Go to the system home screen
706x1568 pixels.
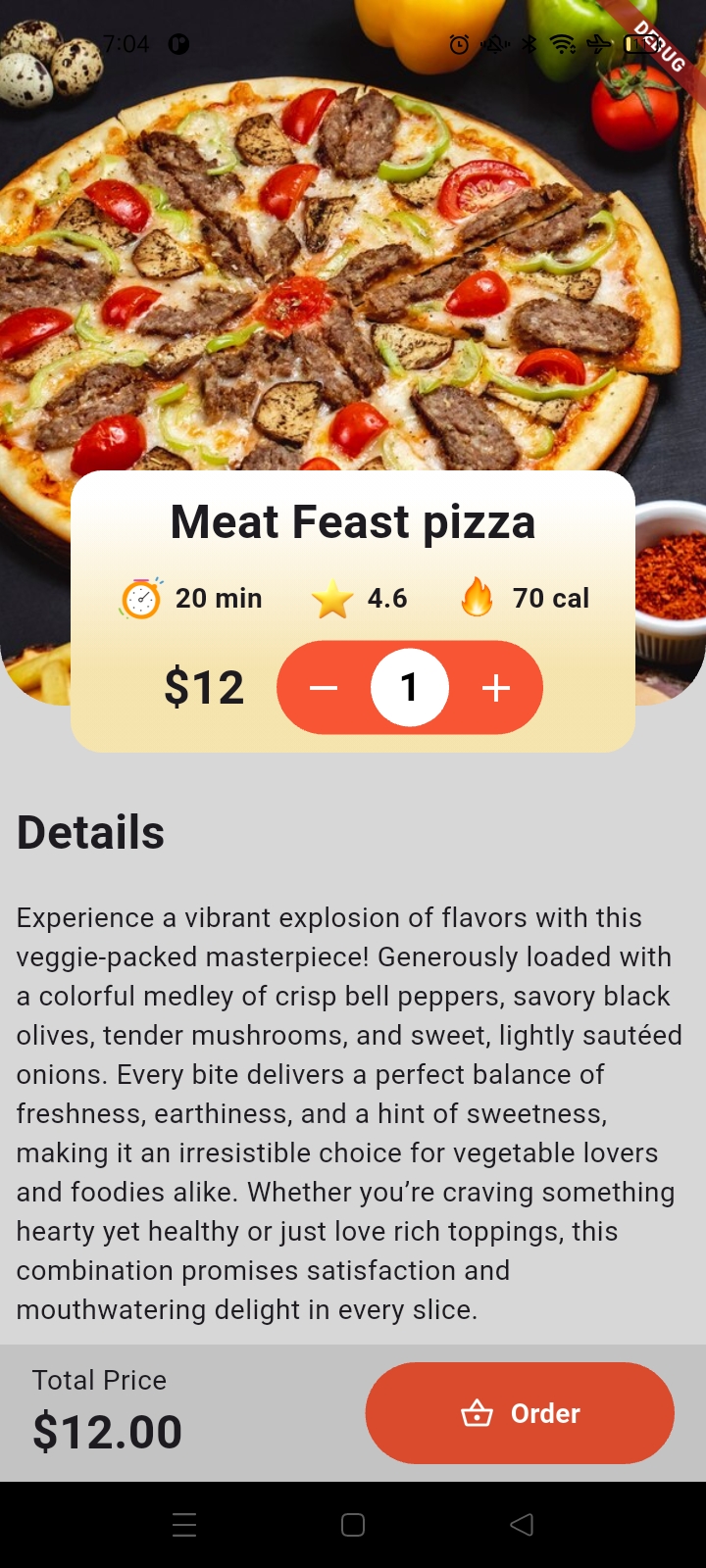(353, 1524)
